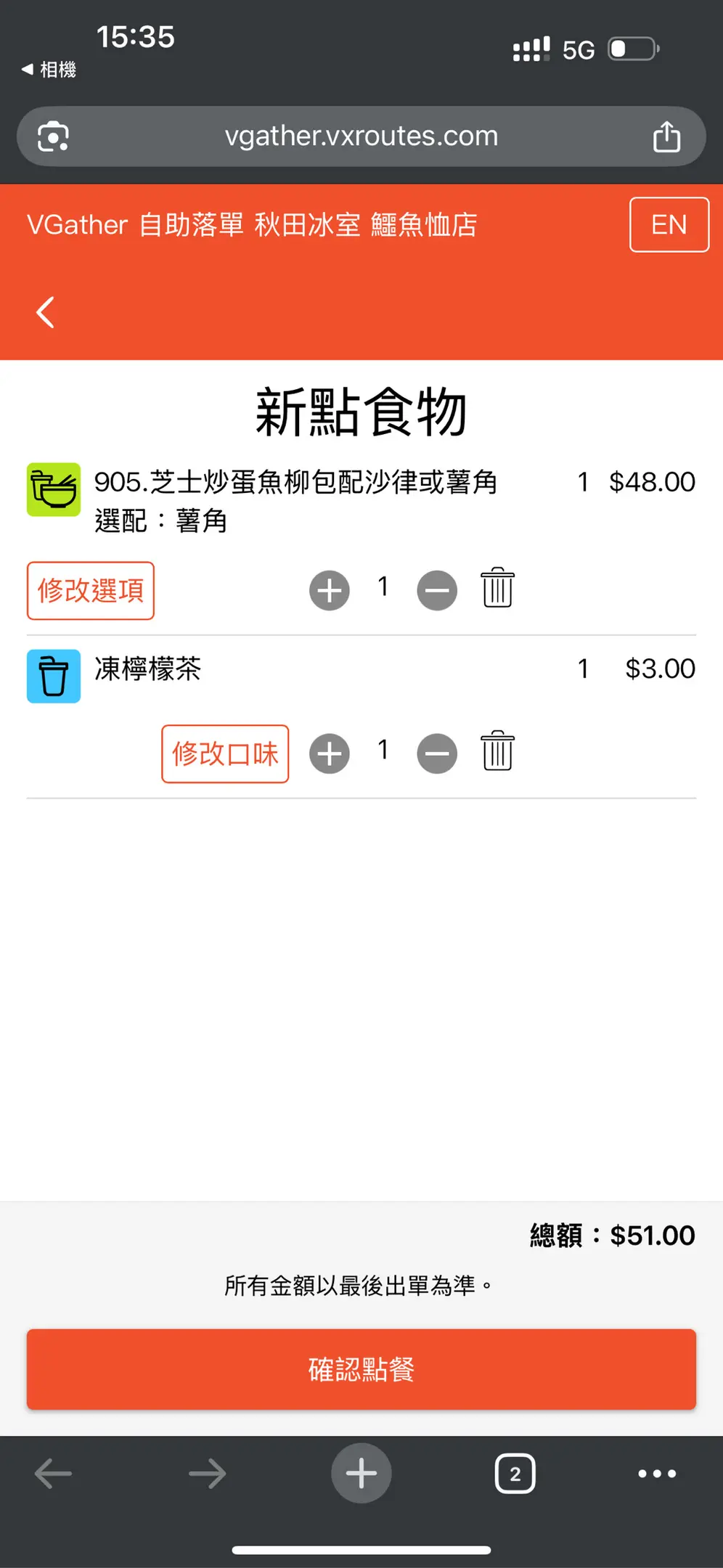This screenshot has width=723, height=1568.
Task: Open the browser's more options menu
Action: click(657, 1474)
